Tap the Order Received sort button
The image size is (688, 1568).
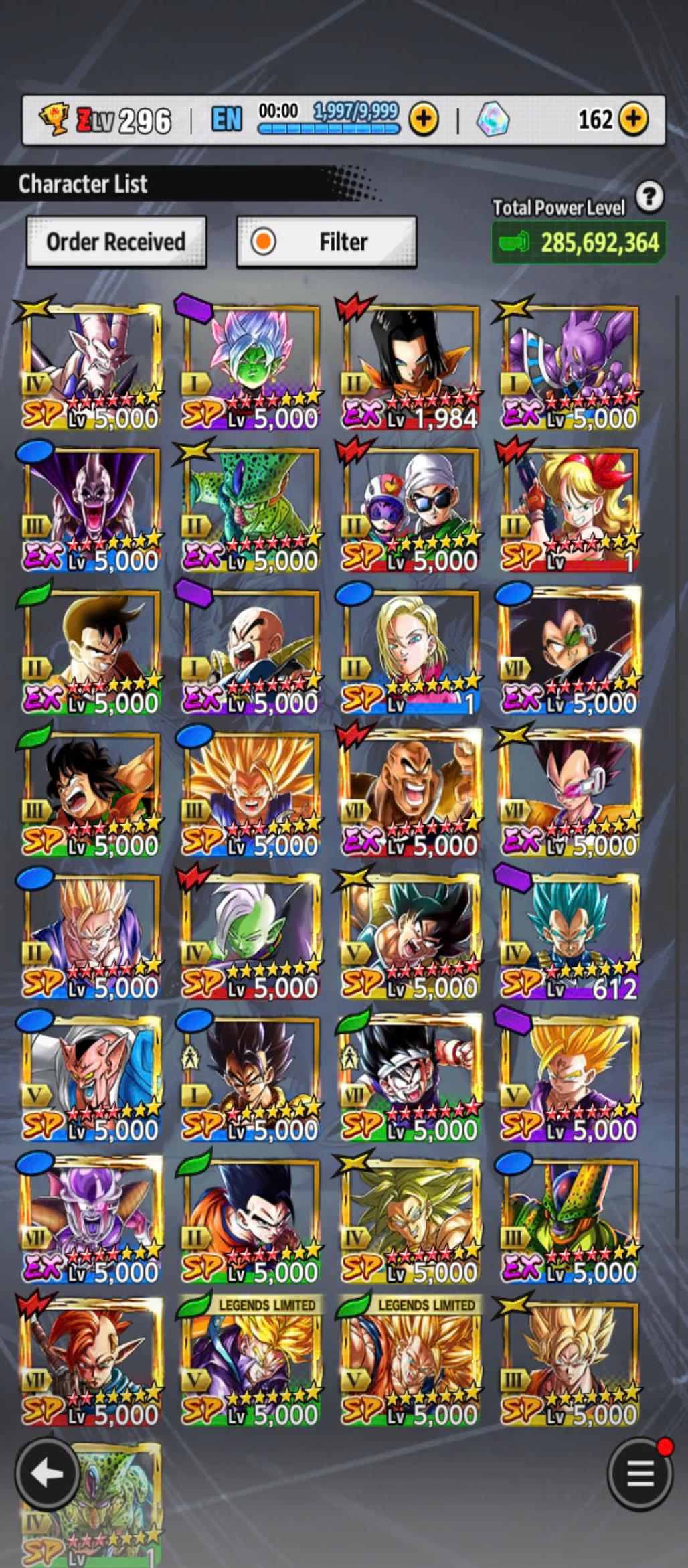coord(116,242)
